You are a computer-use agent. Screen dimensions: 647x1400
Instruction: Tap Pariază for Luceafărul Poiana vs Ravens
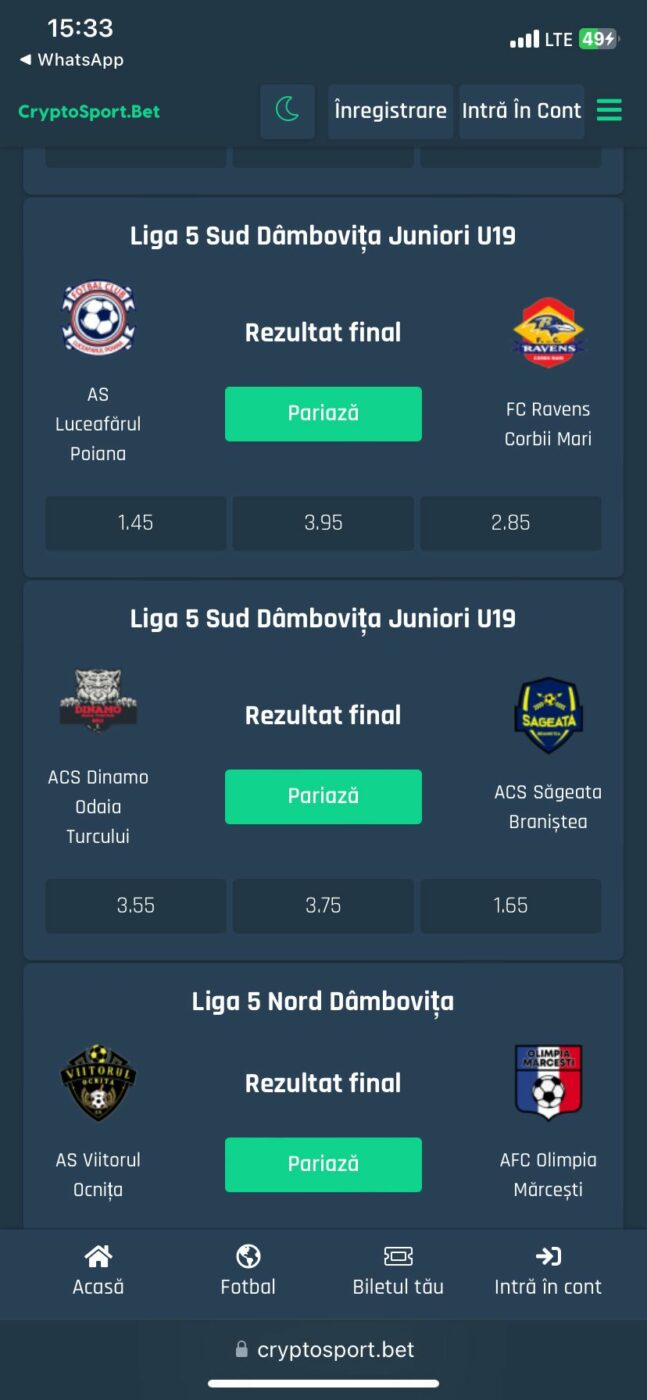(323, 414)
